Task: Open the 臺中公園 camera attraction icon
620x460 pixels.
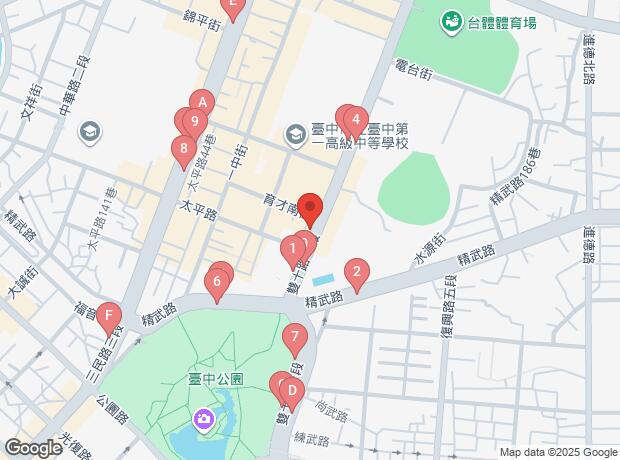Action: [204, 419]
